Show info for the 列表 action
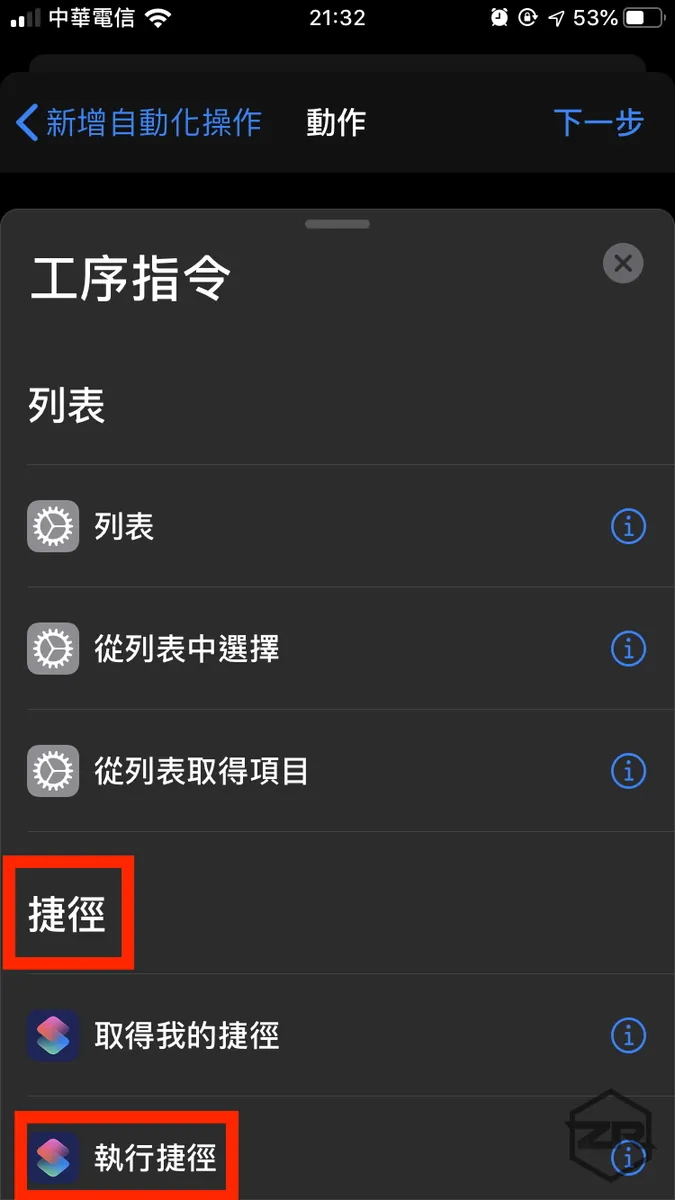This screenshot has height=1200, width=675. [x=628, y=526]
